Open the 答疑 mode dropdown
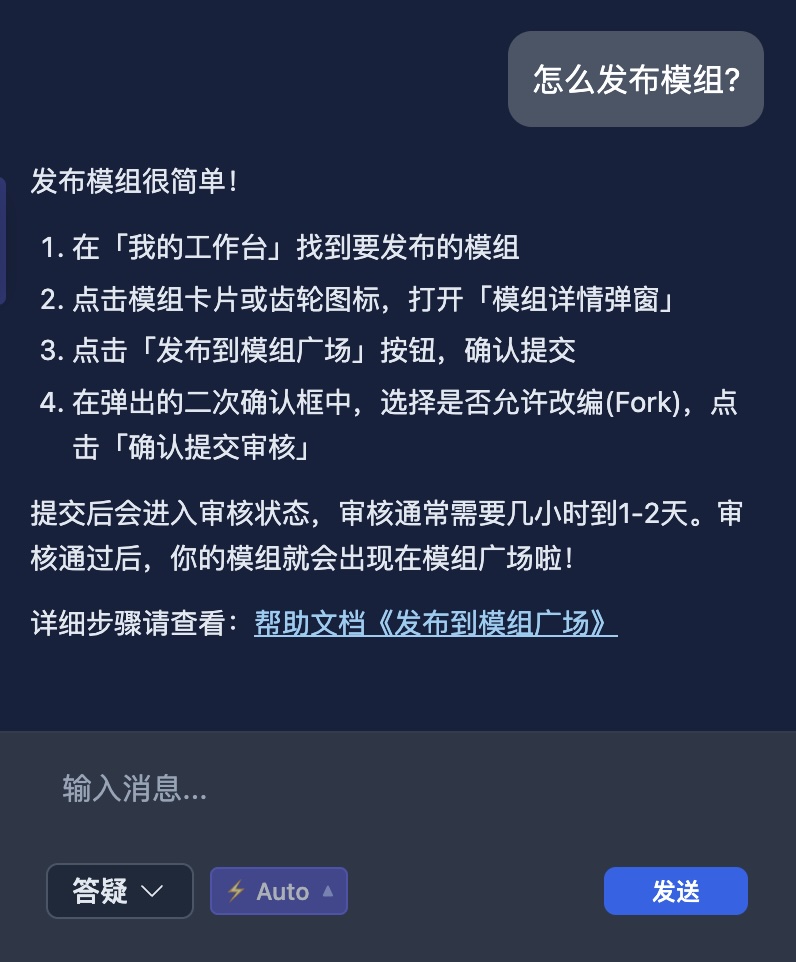 click(120, 891)
